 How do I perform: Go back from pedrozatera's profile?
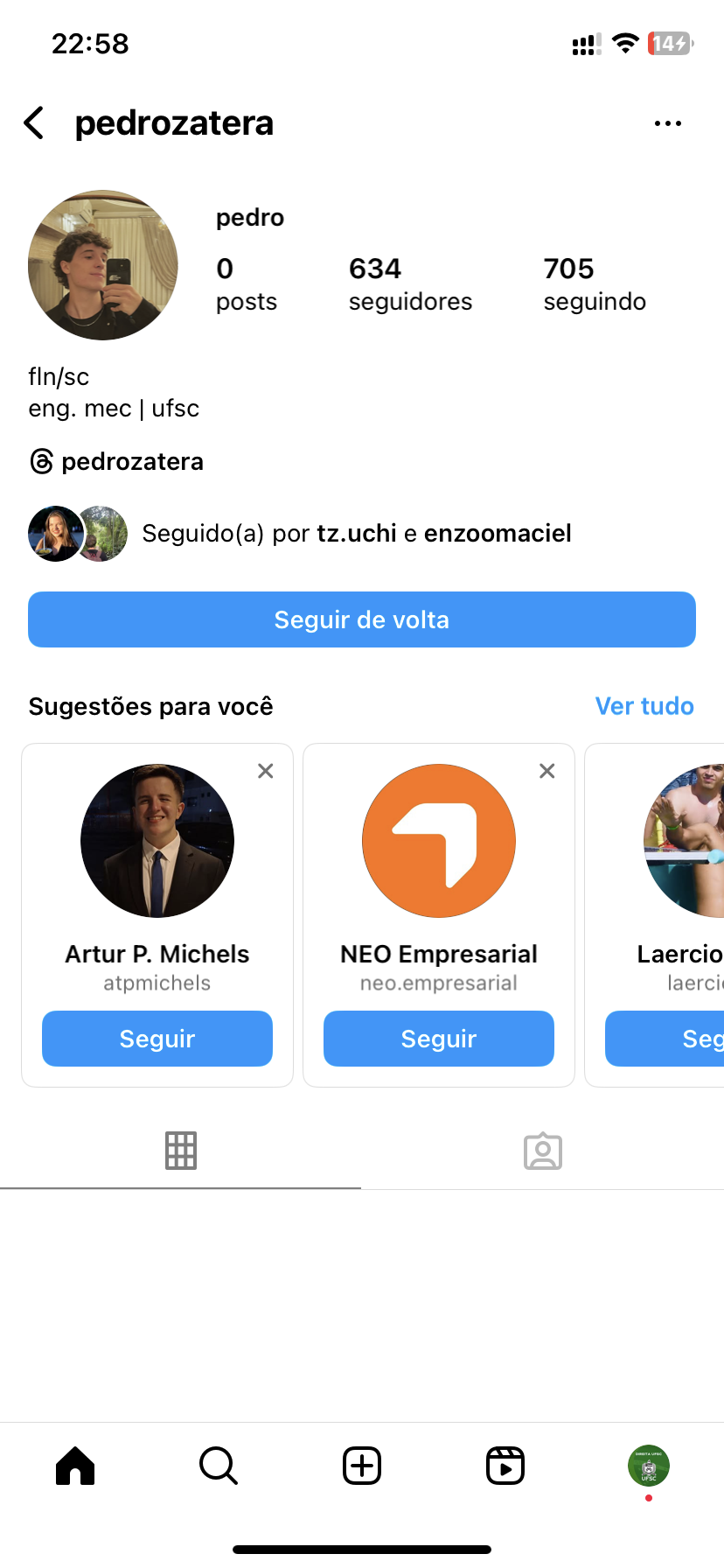[x=34, y=123]
